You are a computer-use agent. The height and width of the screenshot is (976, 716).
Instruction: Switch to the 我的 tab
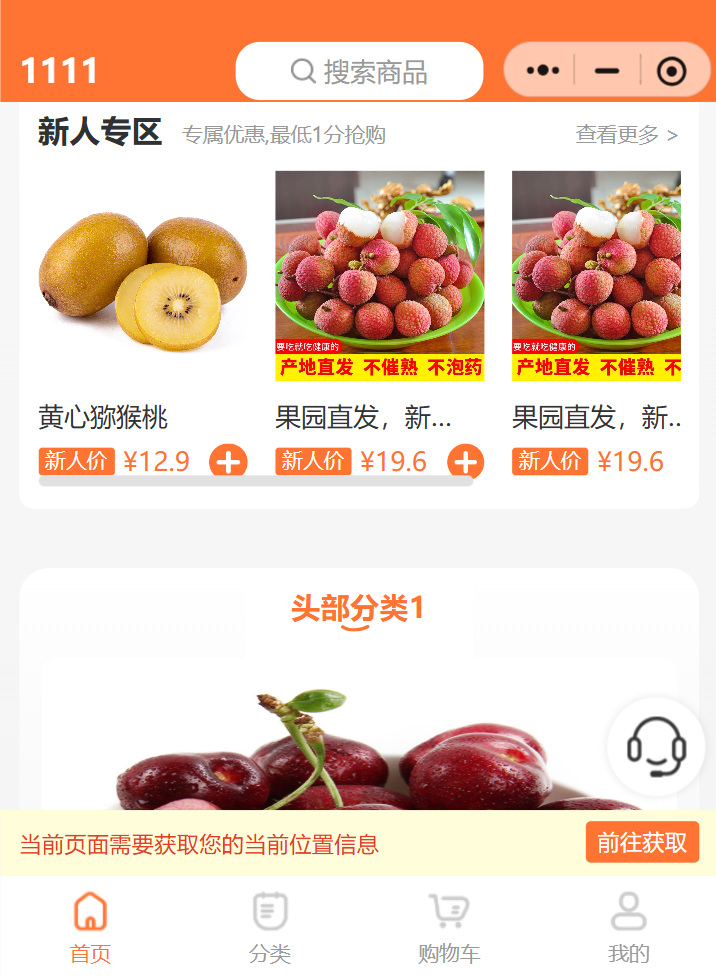pos(628,927)
